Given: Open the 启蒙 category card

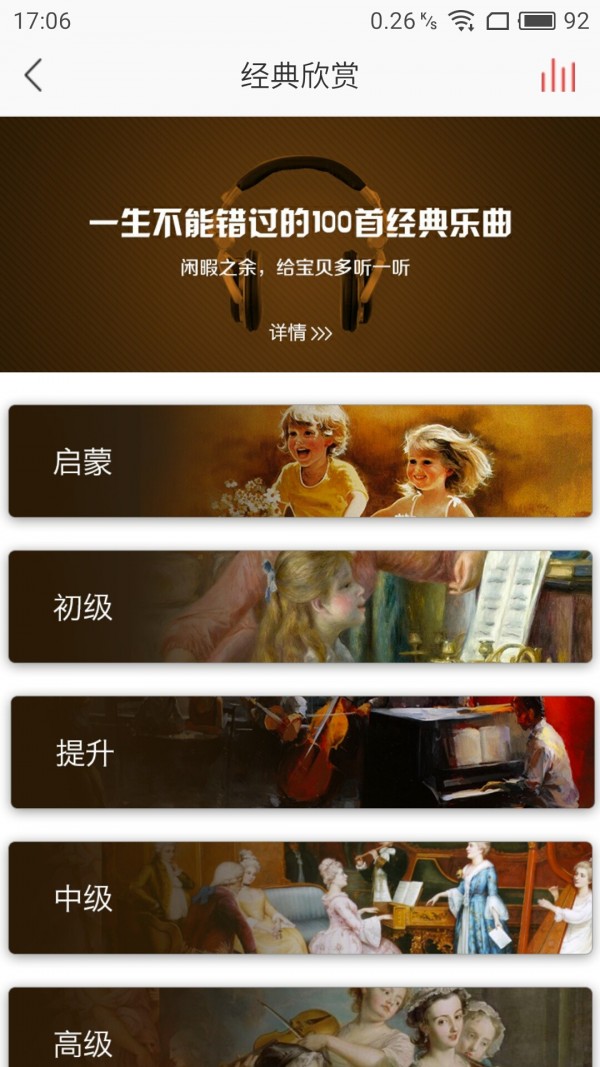Looking at the screenshot, I should [300, 461].
